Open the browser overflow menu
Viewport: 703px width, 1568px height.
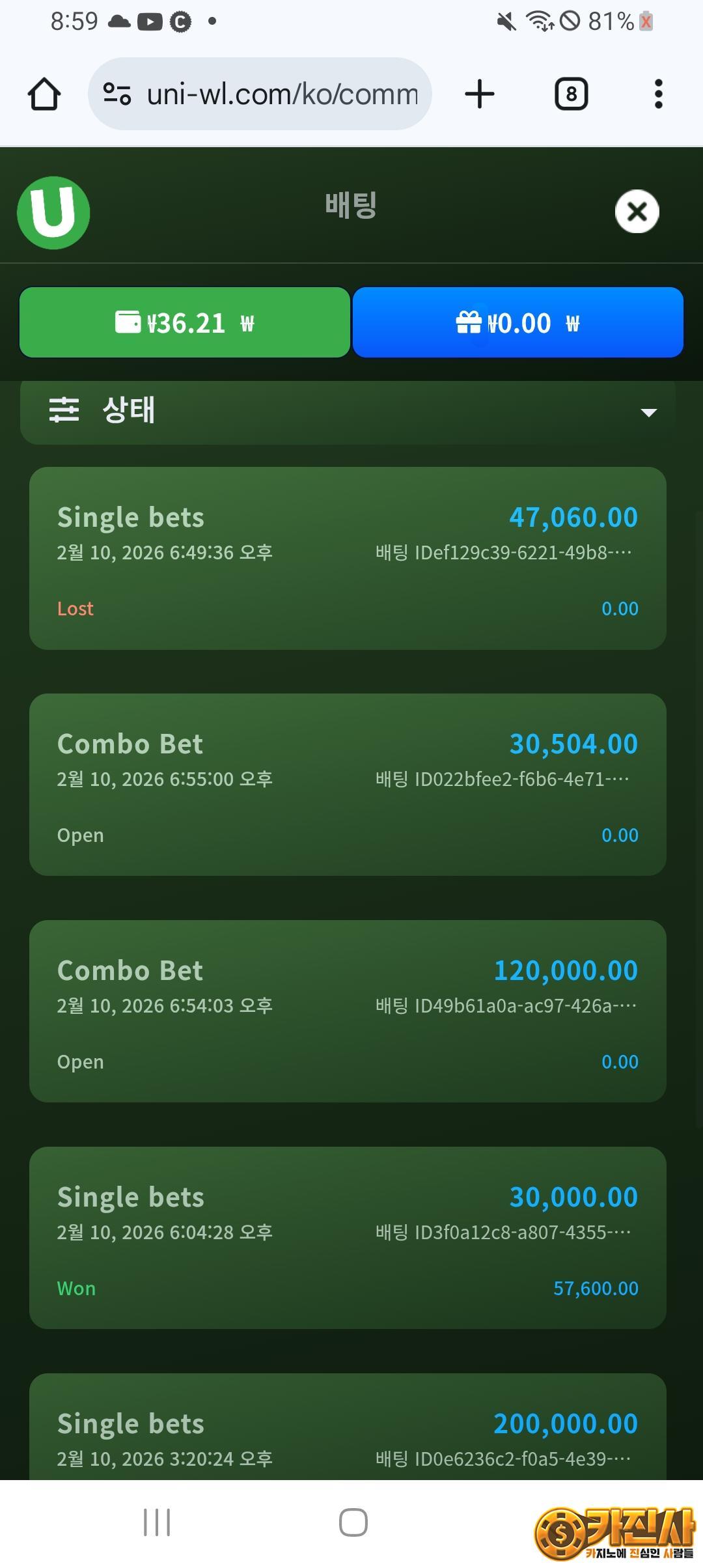[x=658, y=94]
